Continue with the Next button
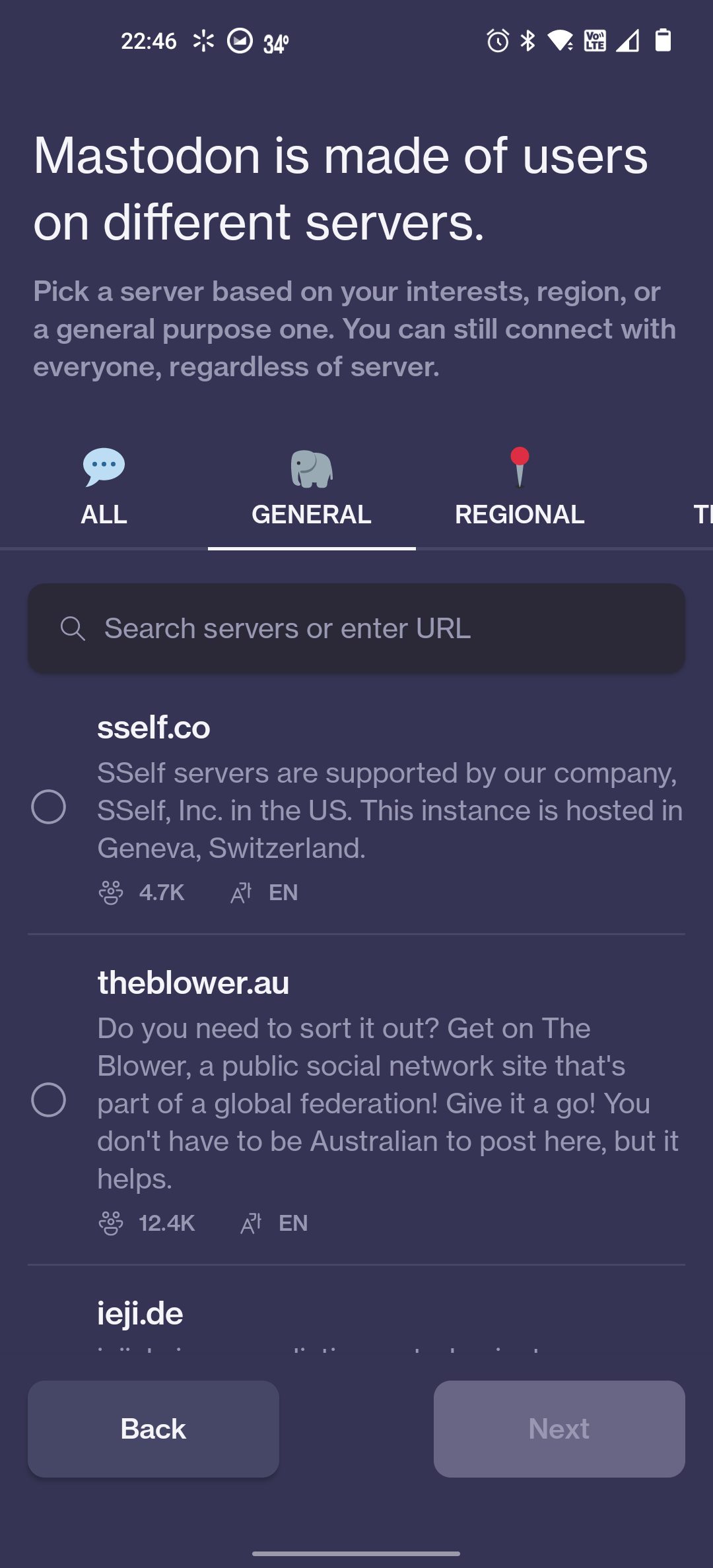Viewport: 713px width, 1568px height. tap(559, 1429)
